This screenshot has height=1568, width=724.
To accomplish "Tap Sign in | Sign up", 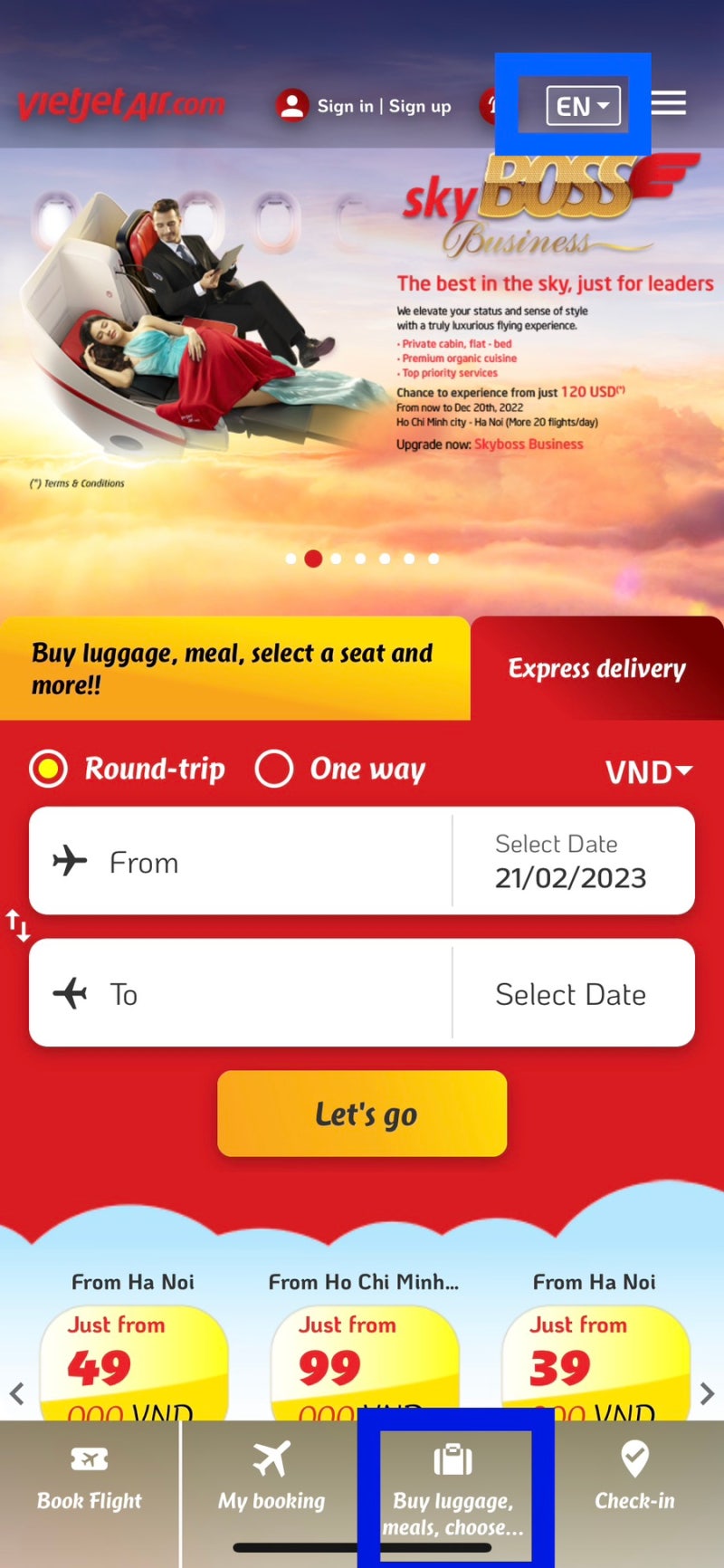I will pyautogui.click(x=364, y=106).
